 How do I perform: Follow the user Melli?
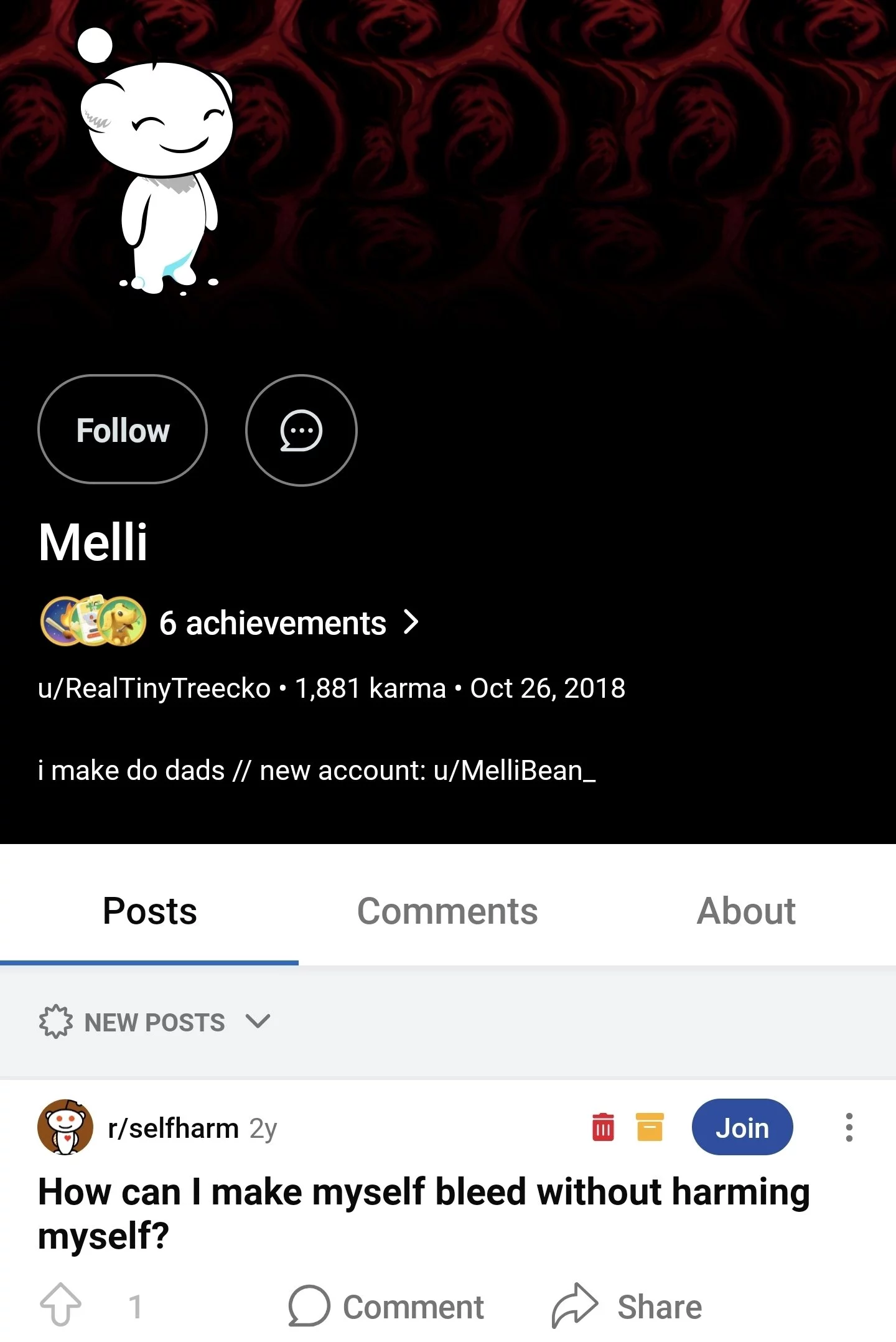tap(123, 429)
